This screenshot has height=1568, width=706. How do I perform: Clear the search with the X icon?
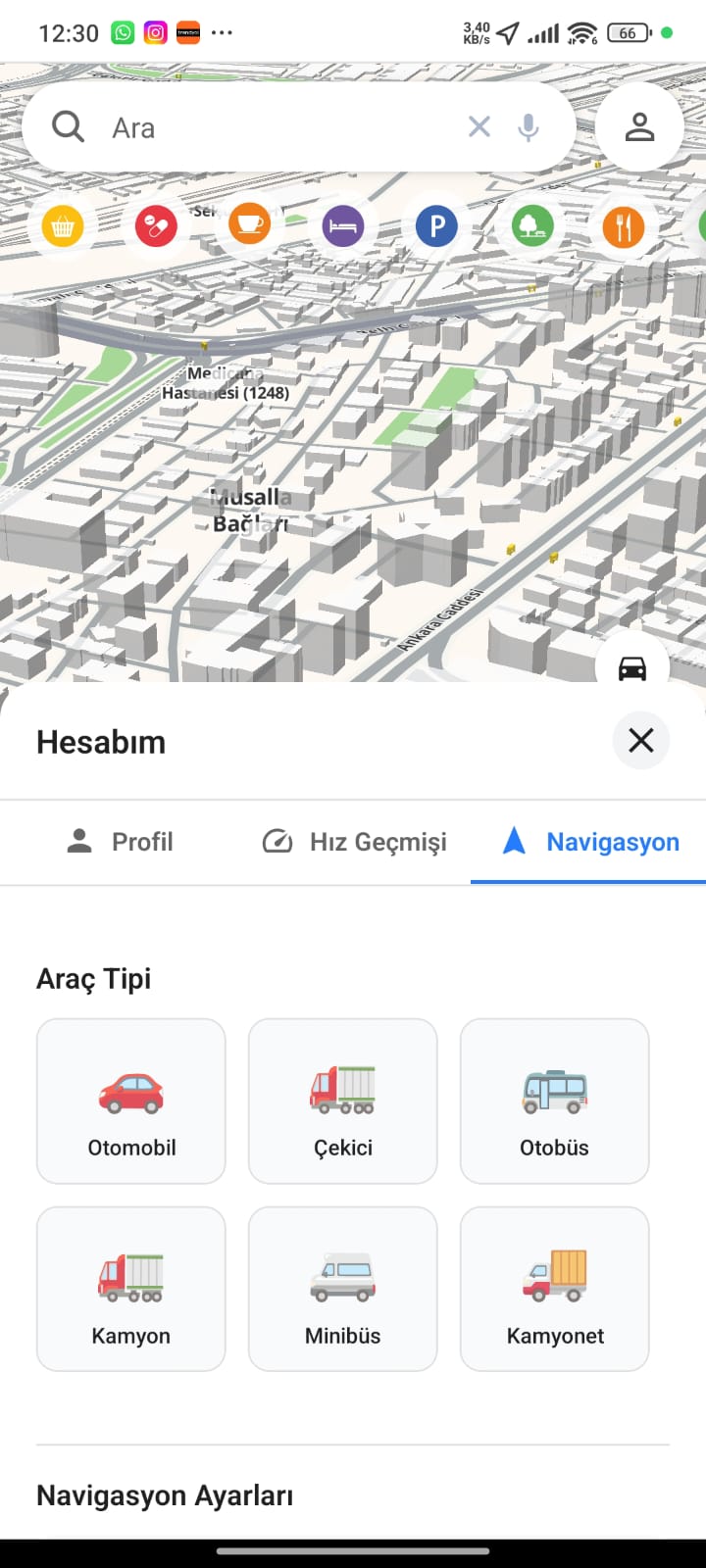479,126
